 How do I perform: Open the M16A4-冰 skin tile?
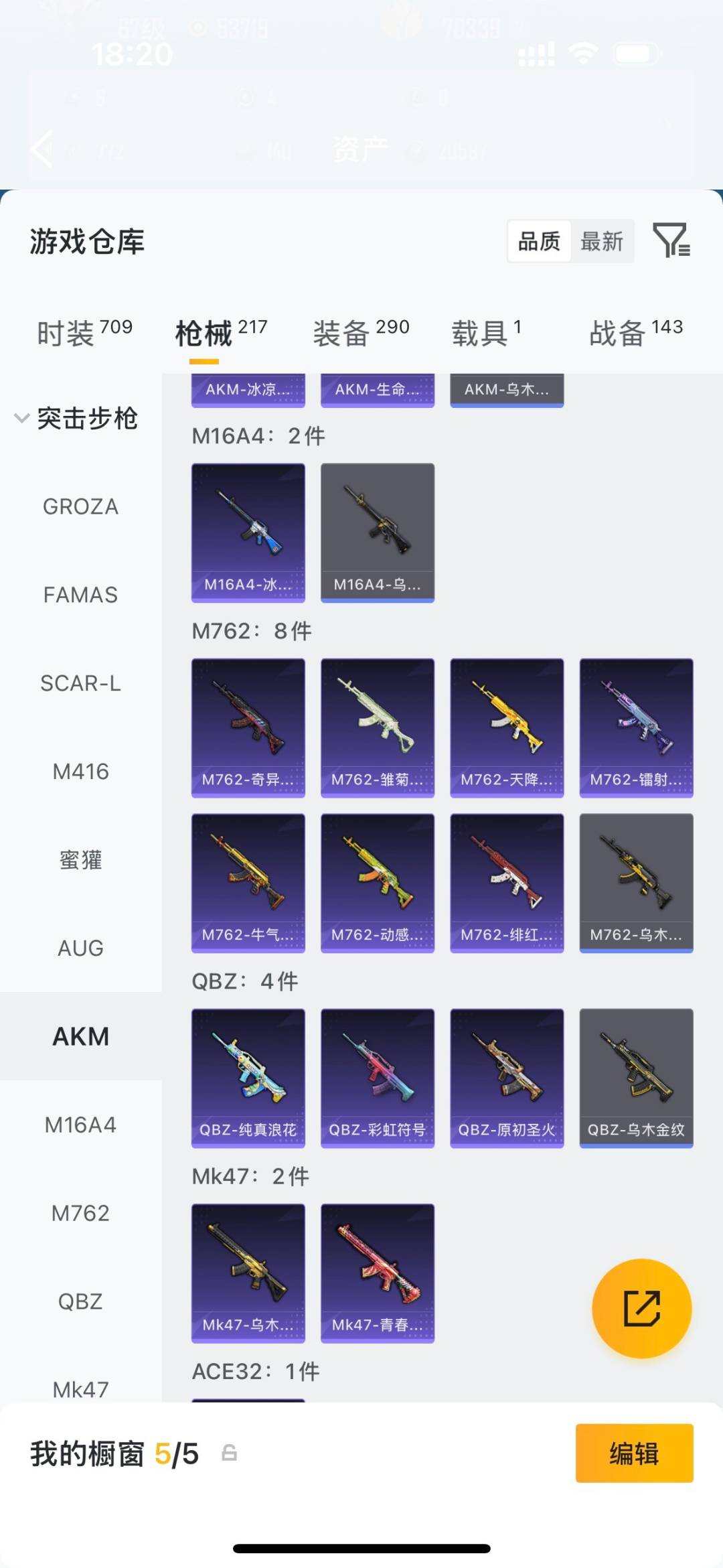point(248,532)
